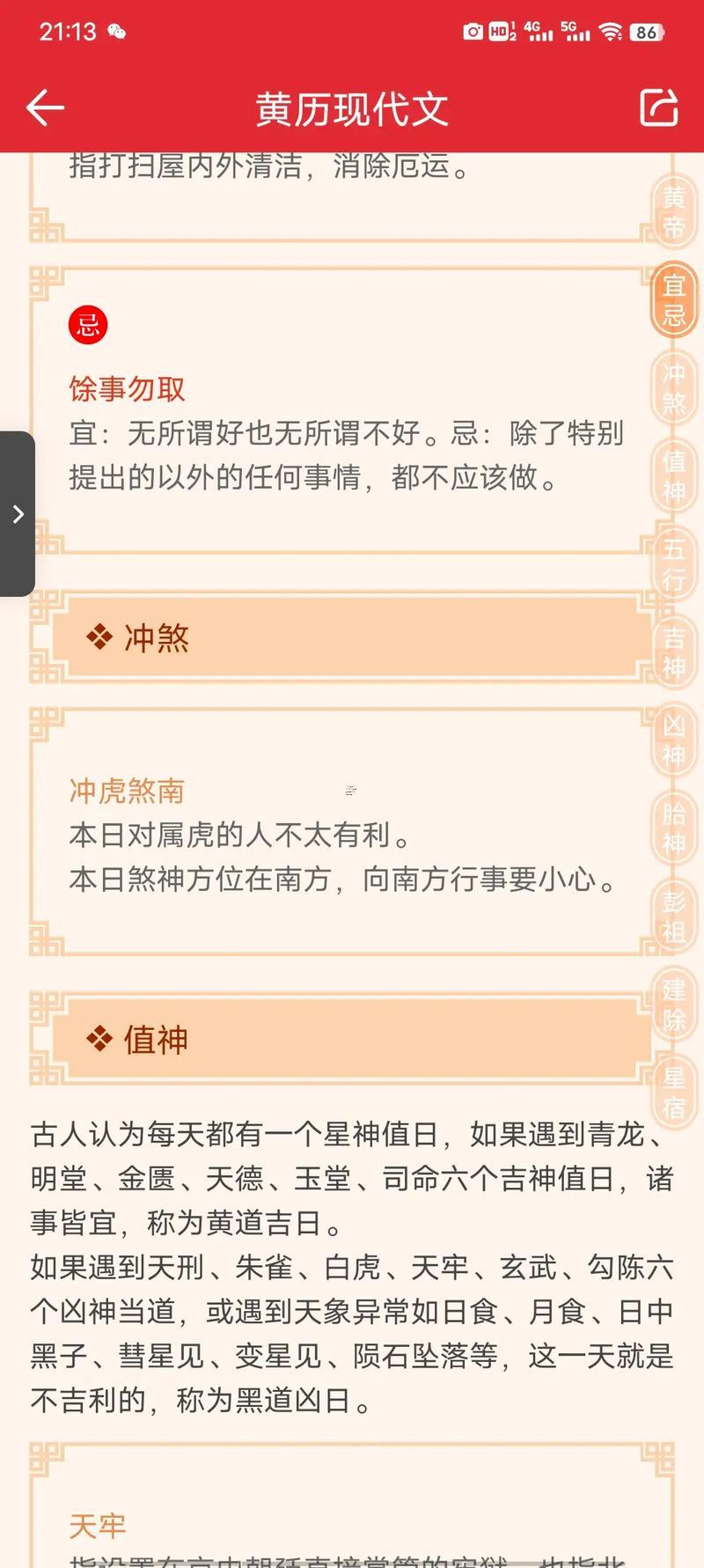
Task: Share this 黄历现代文 page
Action: tap(658, 108)
